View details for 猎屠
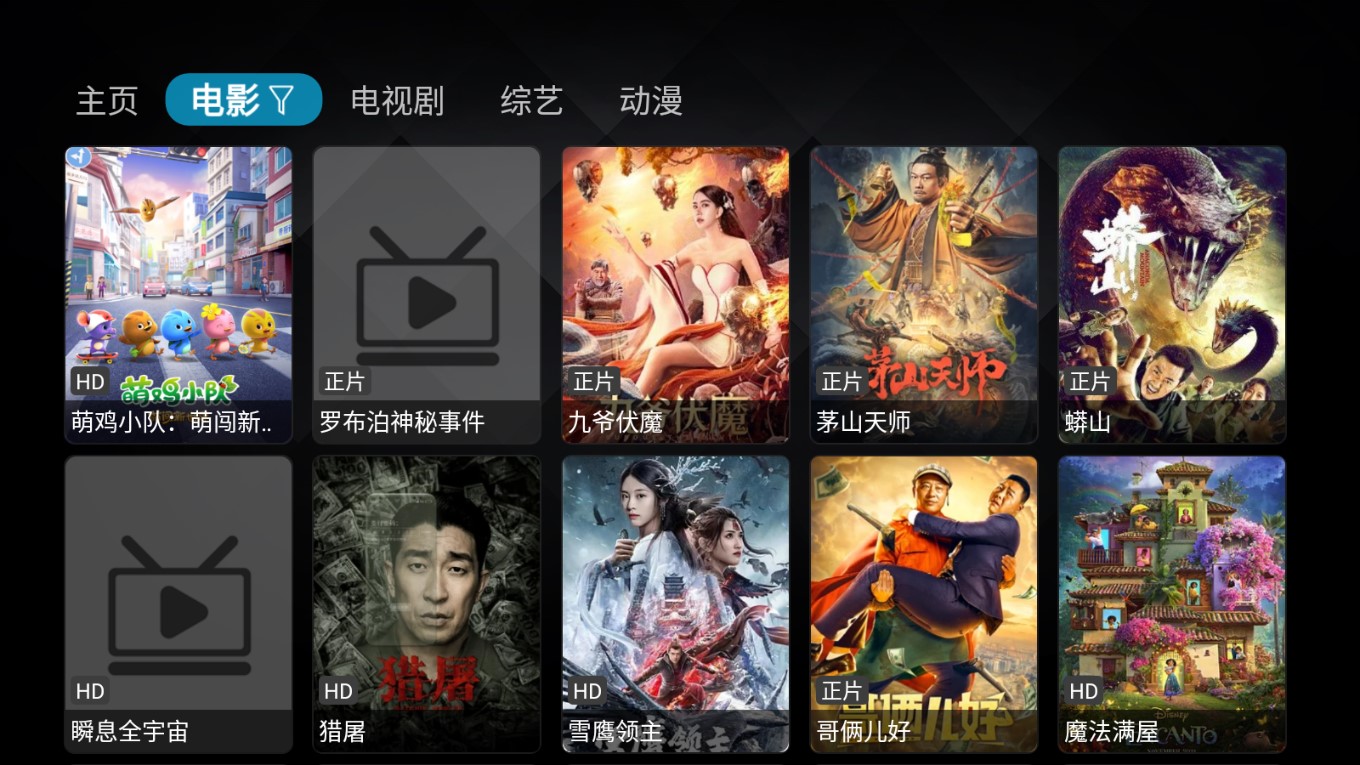Viewport: 1360px width, 765px height. (427, 603)
